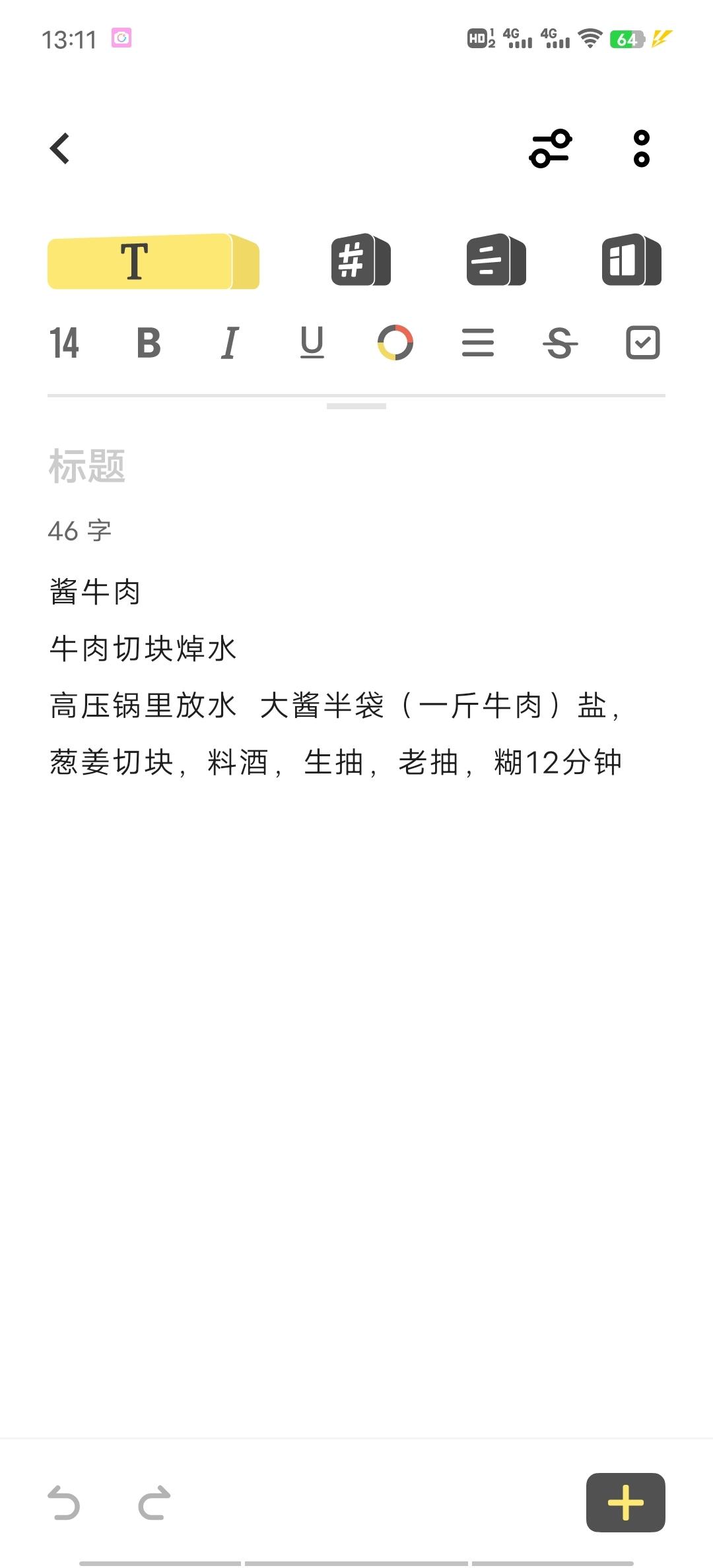Open the text color ring
Image resolution: width=713 pixels, height=1568 pixels.
395,343
